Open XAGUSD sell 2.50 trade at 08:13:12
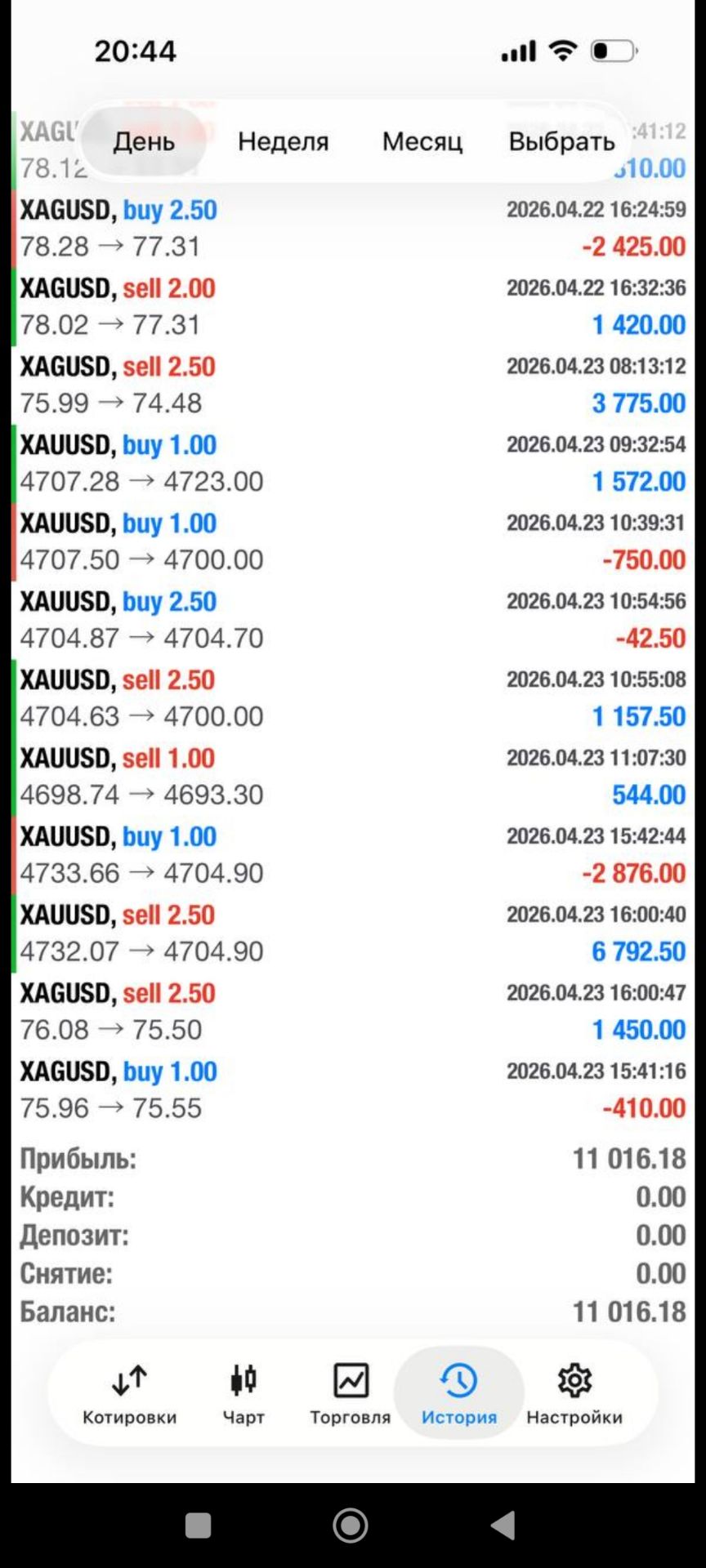 pyautogui.click(x=351, y=385)
